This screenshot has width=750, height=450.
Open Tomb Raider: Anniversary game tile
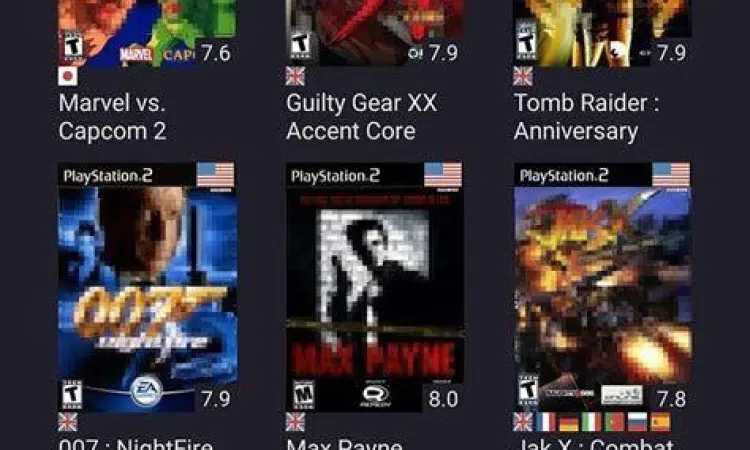click(x=601, y=32)
